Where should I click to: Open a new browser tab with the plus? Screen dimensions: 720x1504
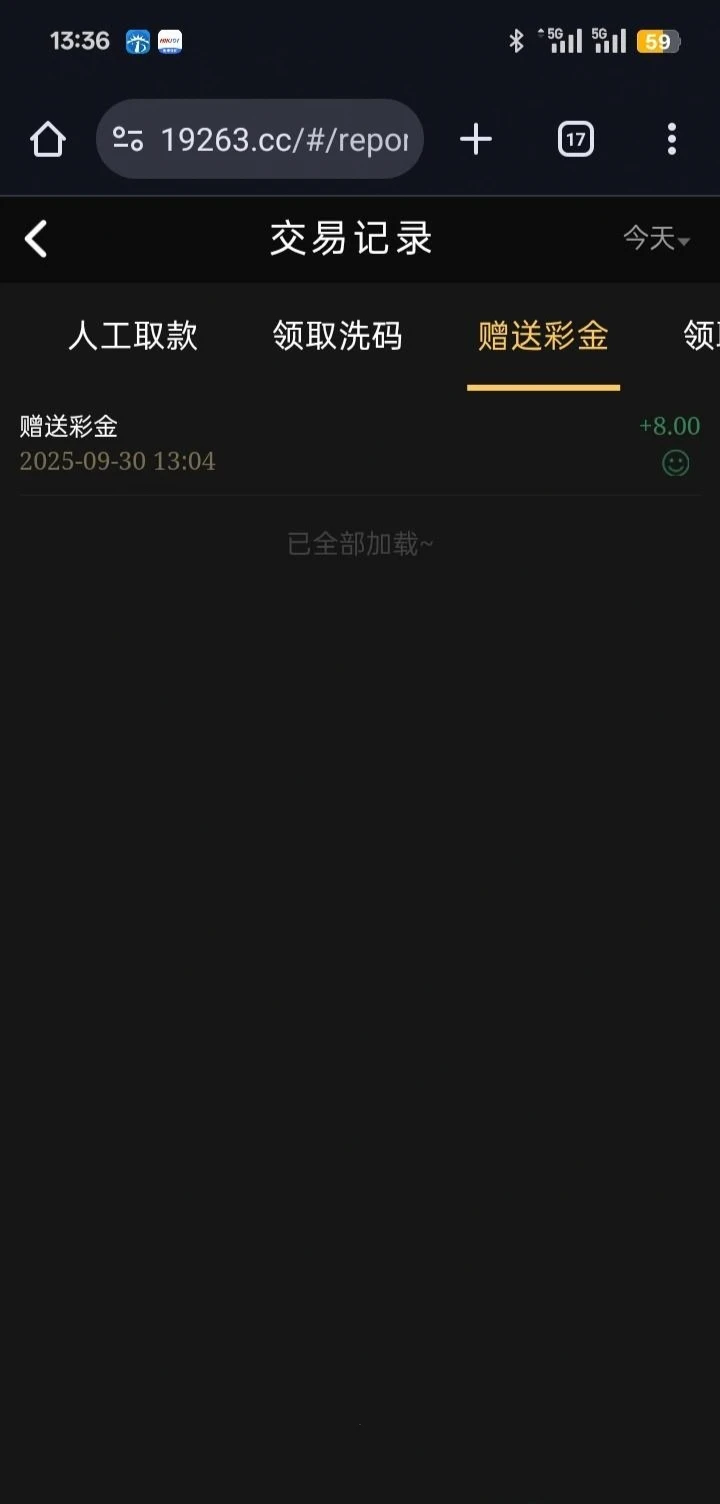[476, 139]
